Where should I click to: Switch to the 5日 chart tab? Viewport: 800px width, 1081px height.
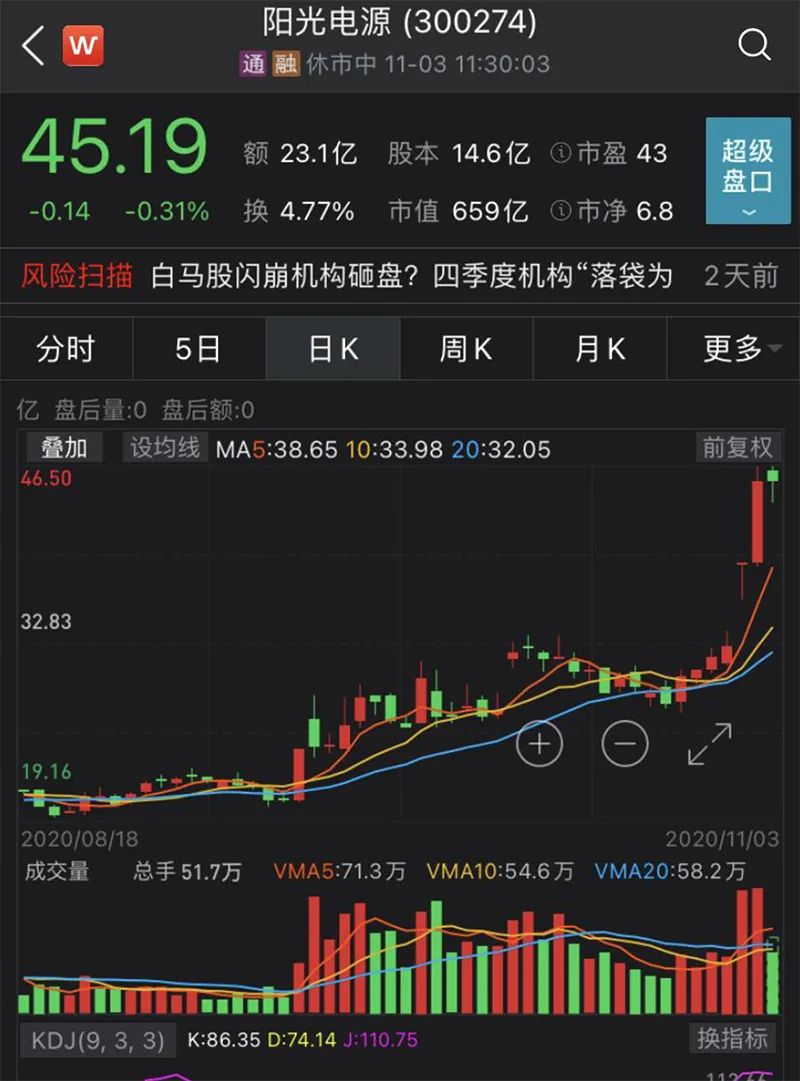198,349
